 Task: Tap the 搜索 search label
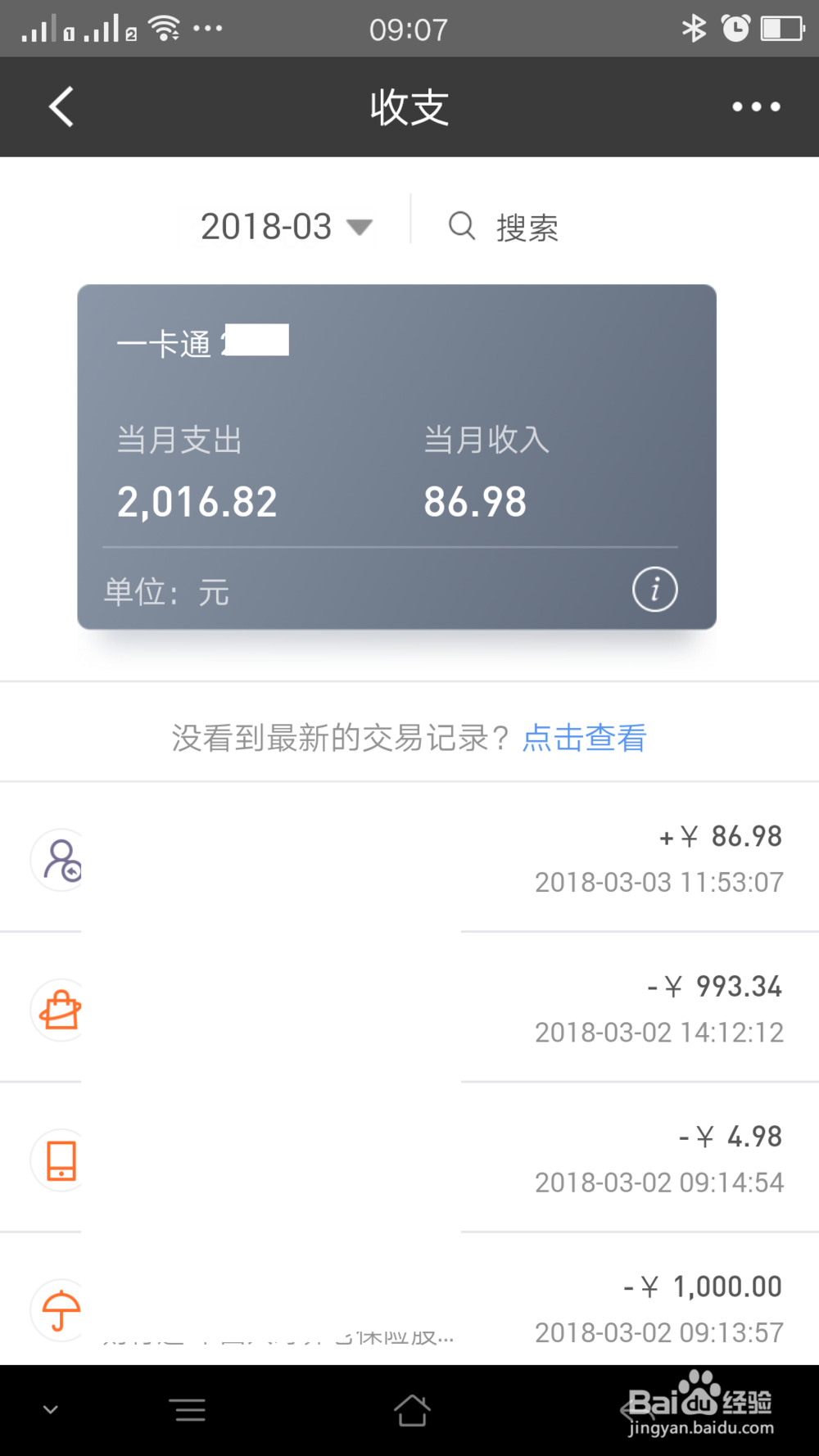pyautogui.click(x=527, y=227)
